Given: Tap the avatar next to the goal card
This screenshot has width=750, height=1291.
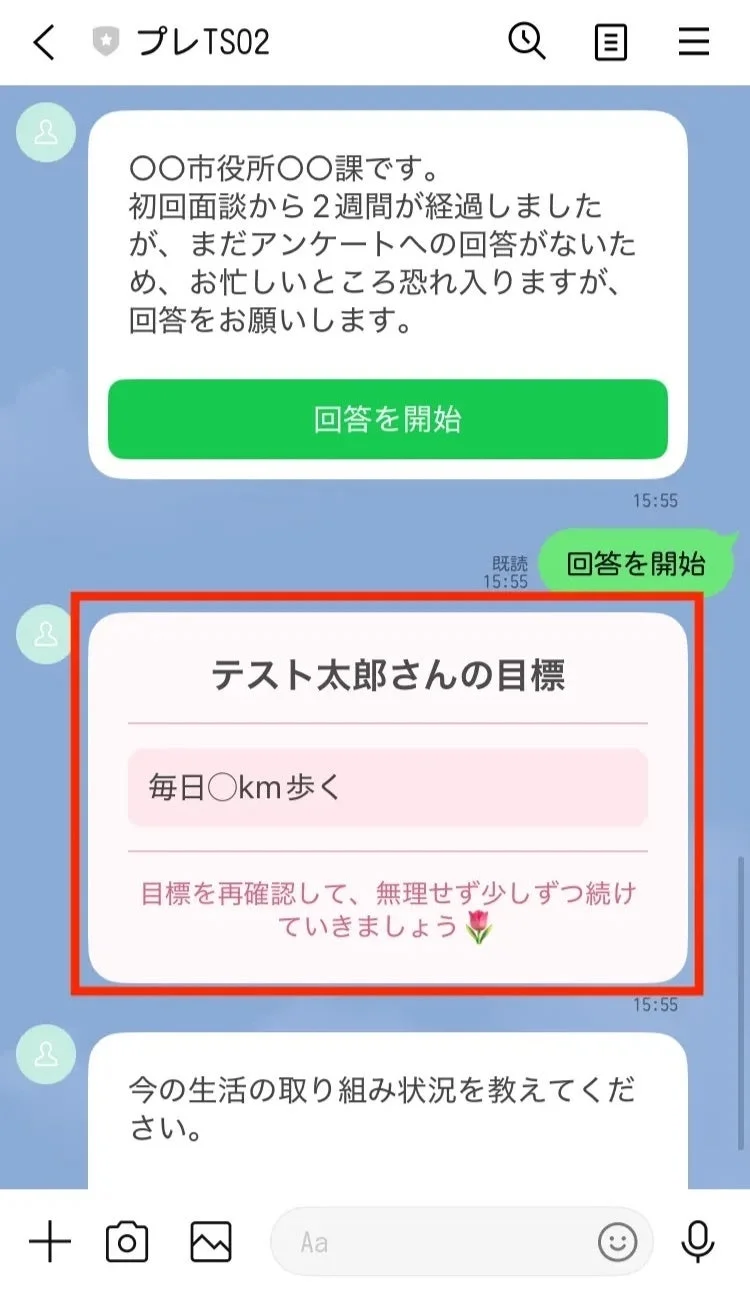Looking at the screenshot, I should pyautogui.click(x=45, y=631).
